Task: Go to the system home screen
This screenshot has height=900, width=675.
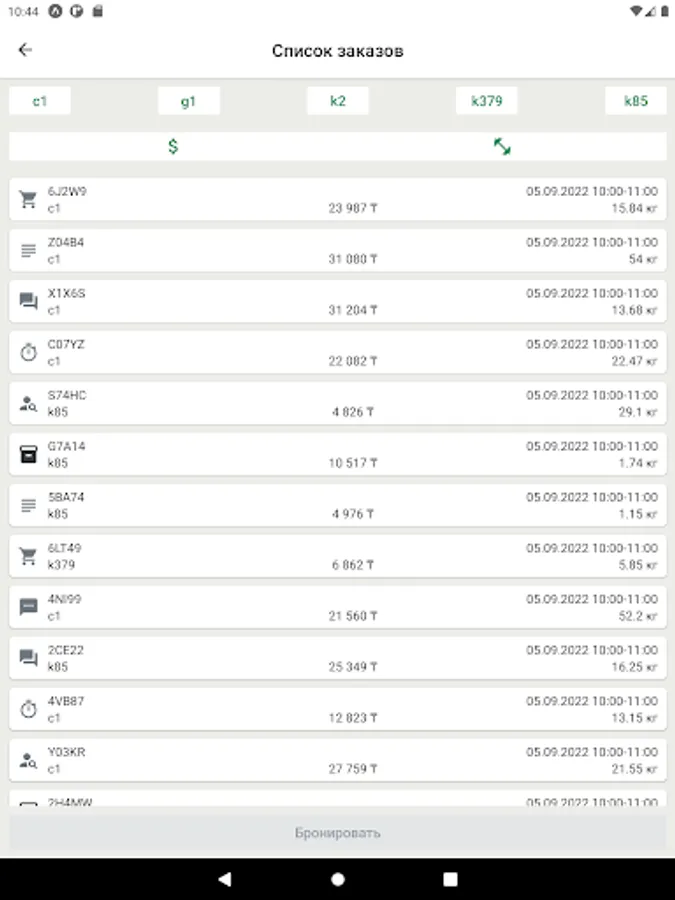Action: tap(338, 879)
